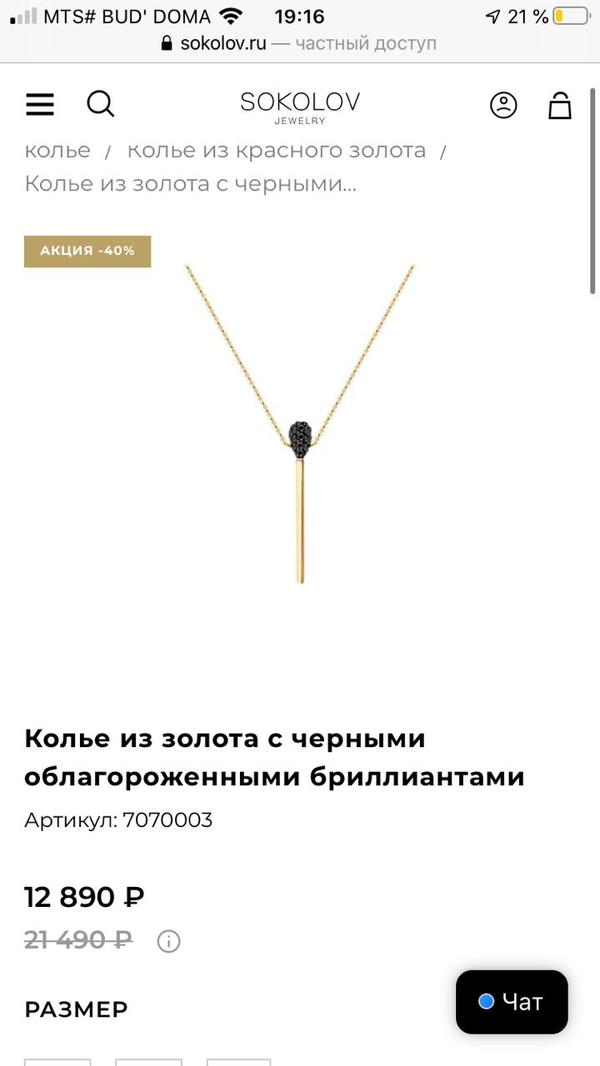Viewport: 600px width, 1066px height.
Task: Open the Чат support button
Action: pyautogui.click(x=512, y=1001)
